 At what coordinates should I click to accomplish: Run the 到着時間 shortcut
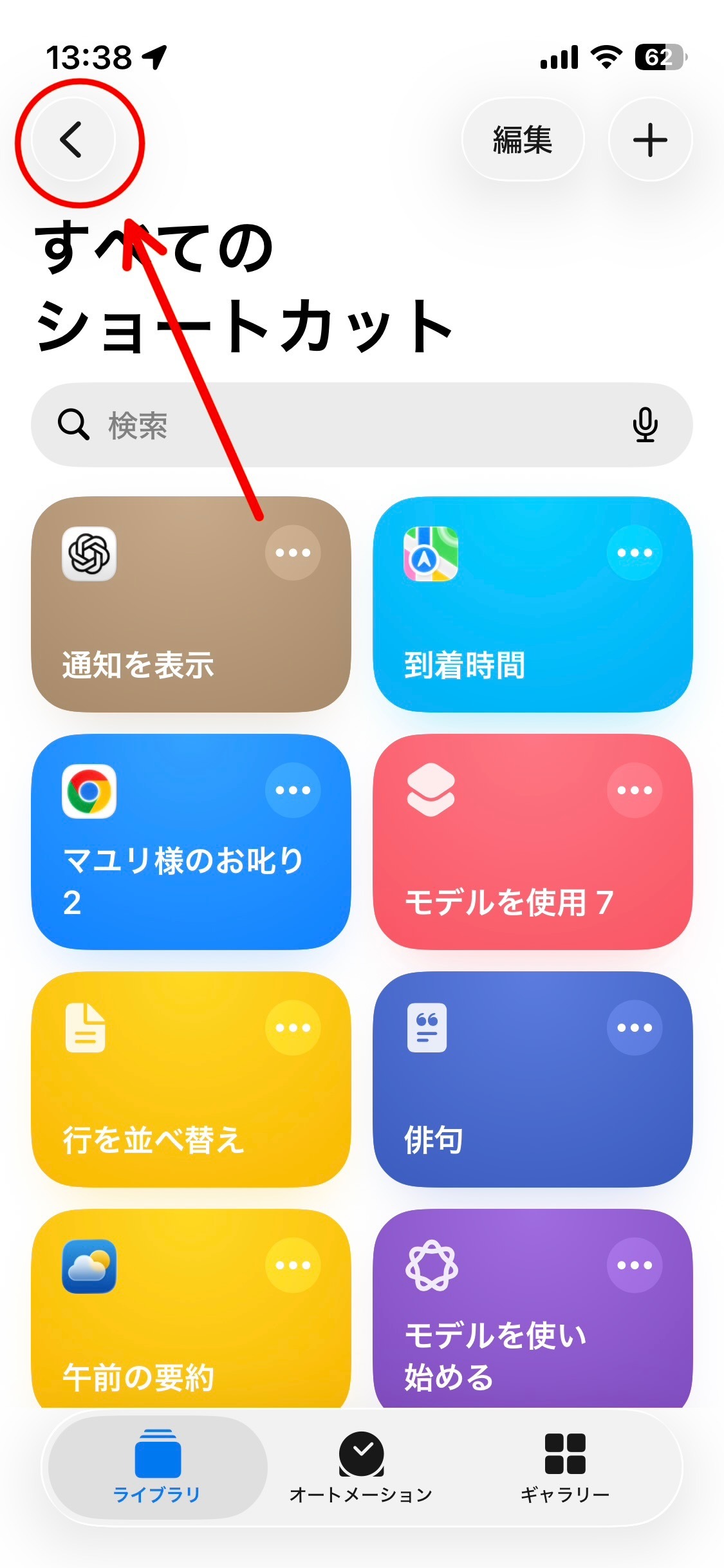point(533,604)
